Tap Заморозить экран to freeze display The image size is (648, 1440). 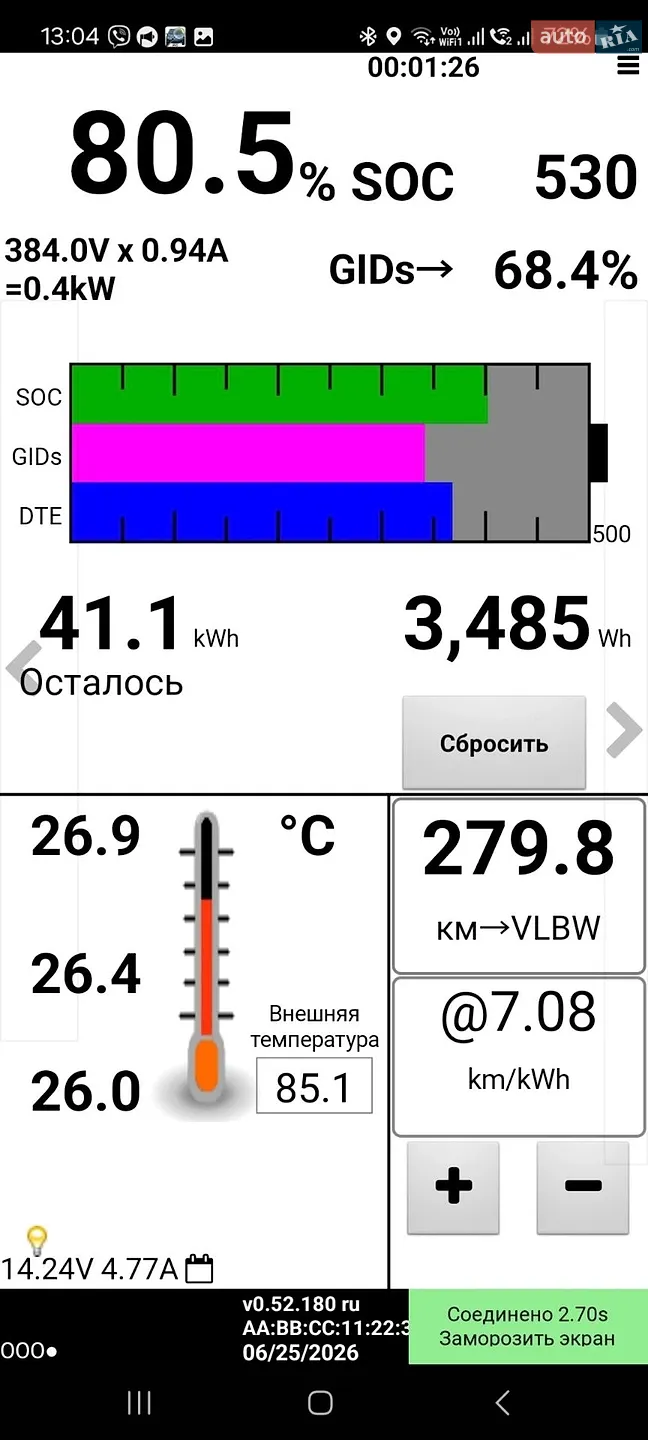[527, 1339]
